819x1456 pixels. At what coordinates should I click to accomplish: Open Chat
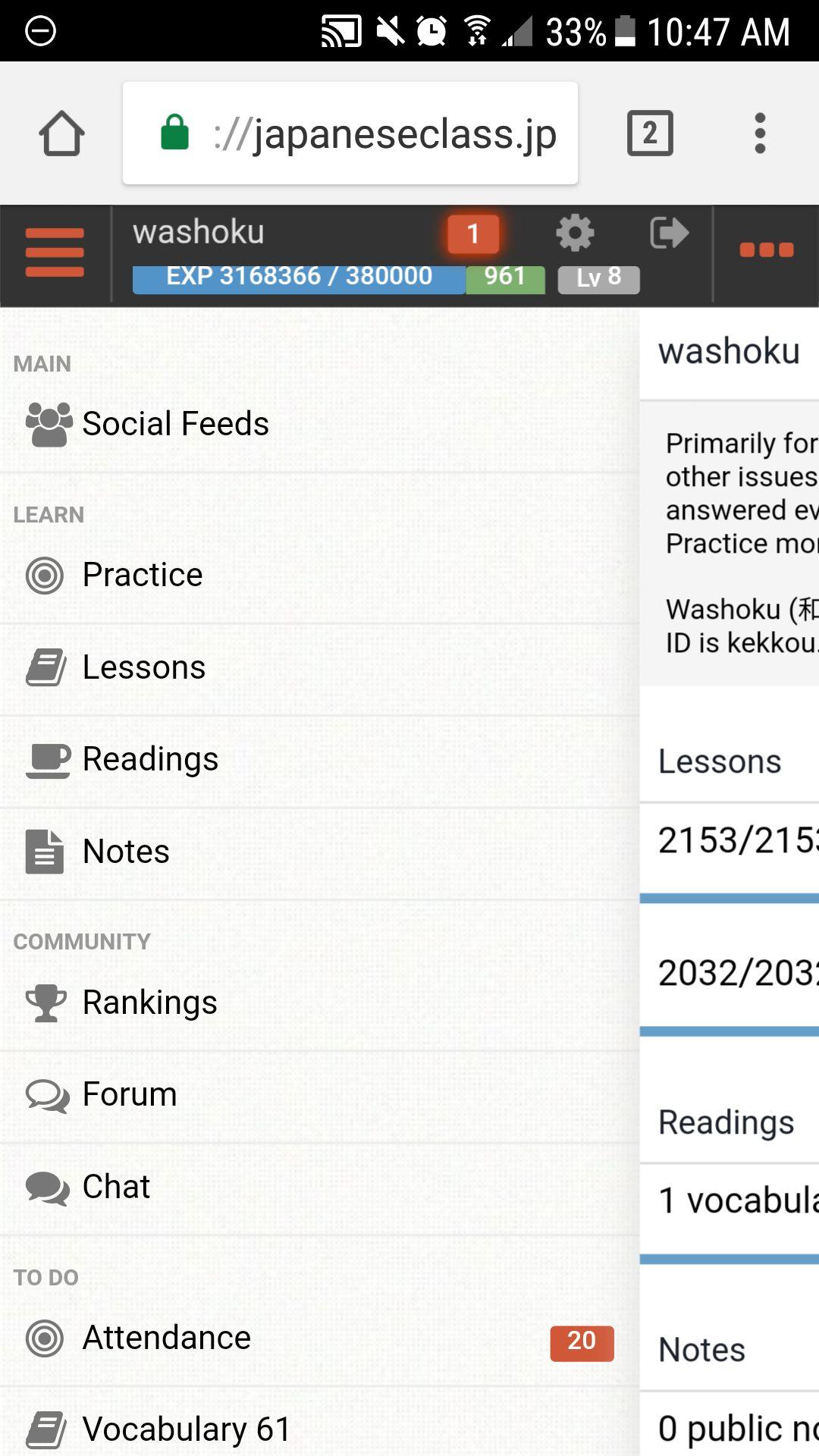coord(115,1187)
